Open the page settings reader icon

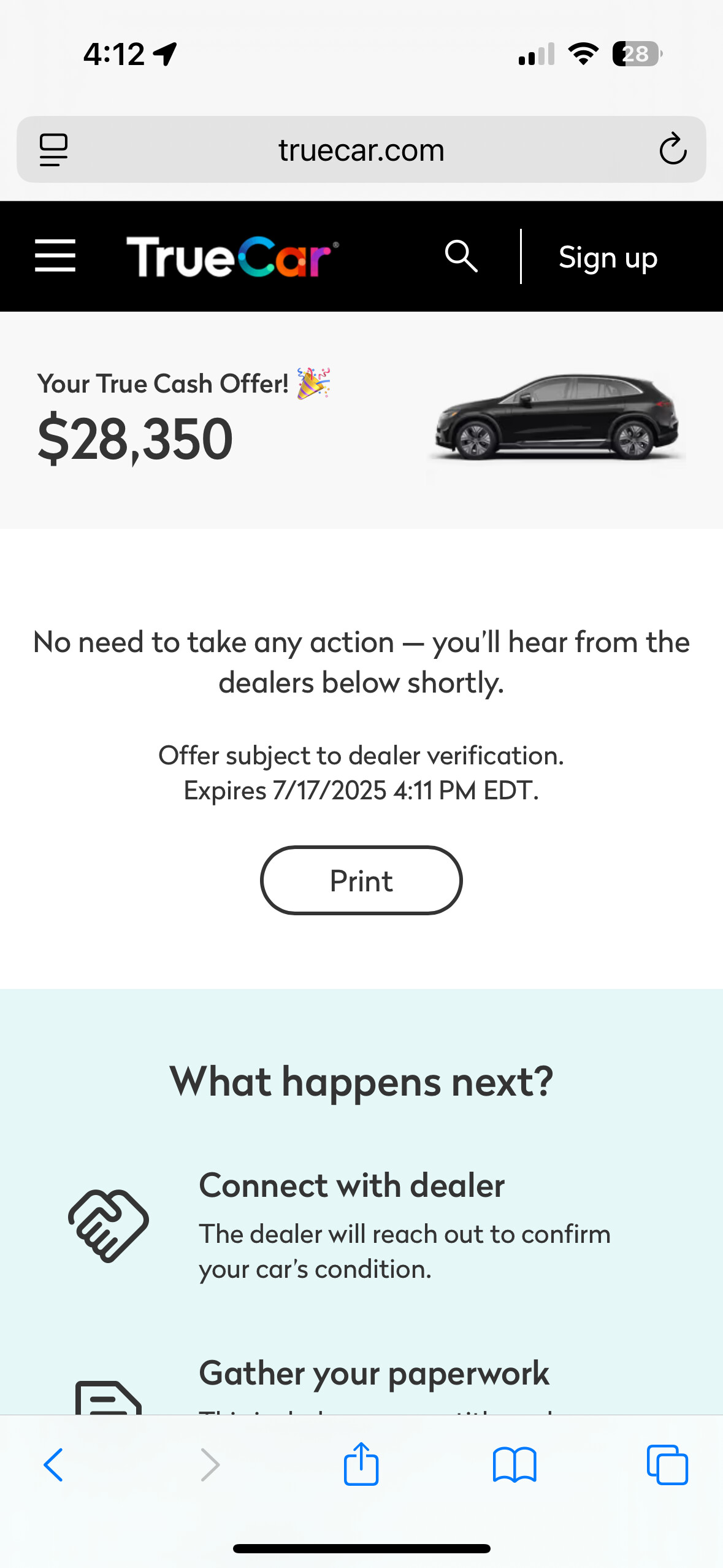coord(53,150)
